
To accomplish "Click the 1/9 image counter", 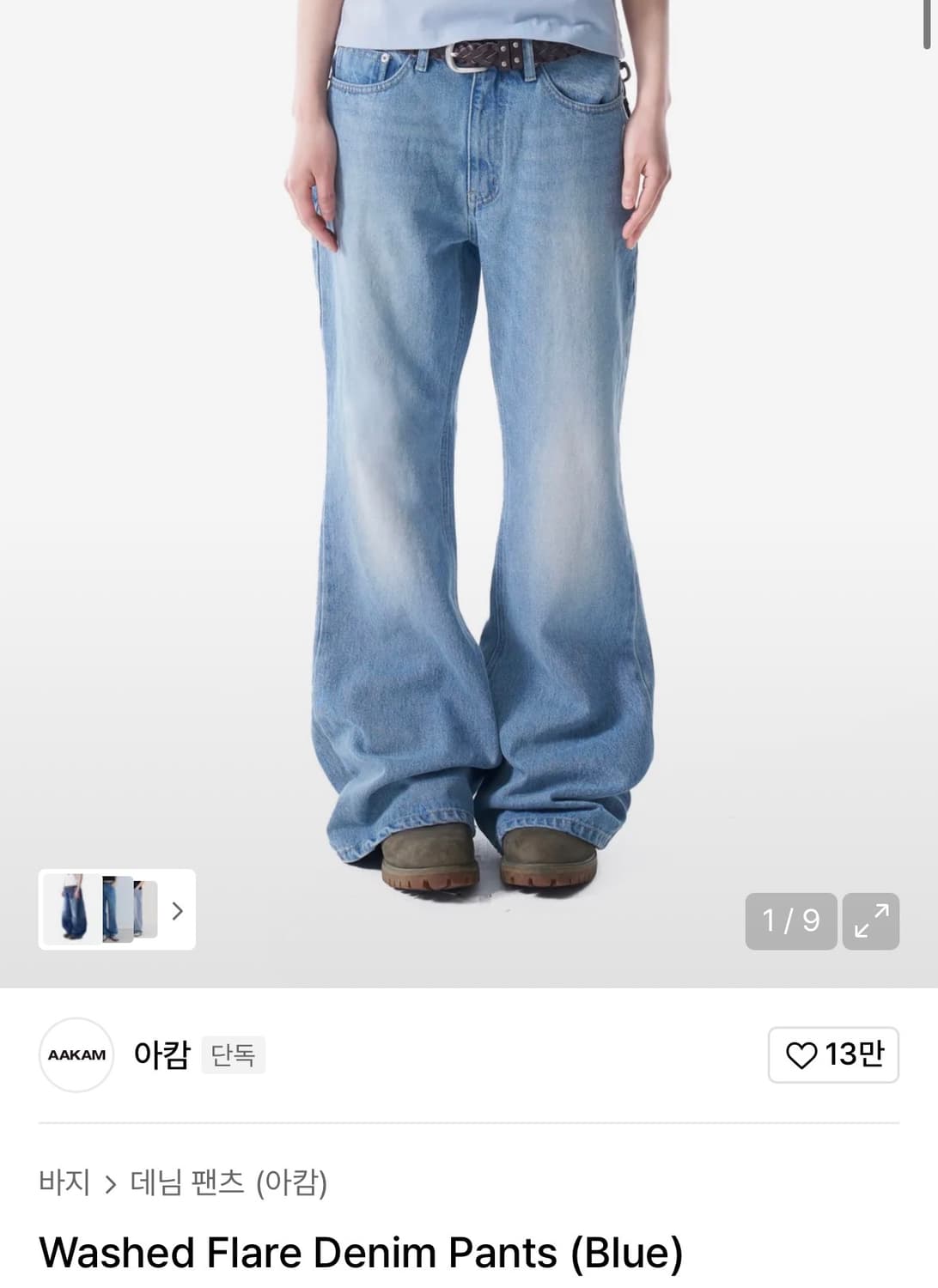I will pos(789,920).
